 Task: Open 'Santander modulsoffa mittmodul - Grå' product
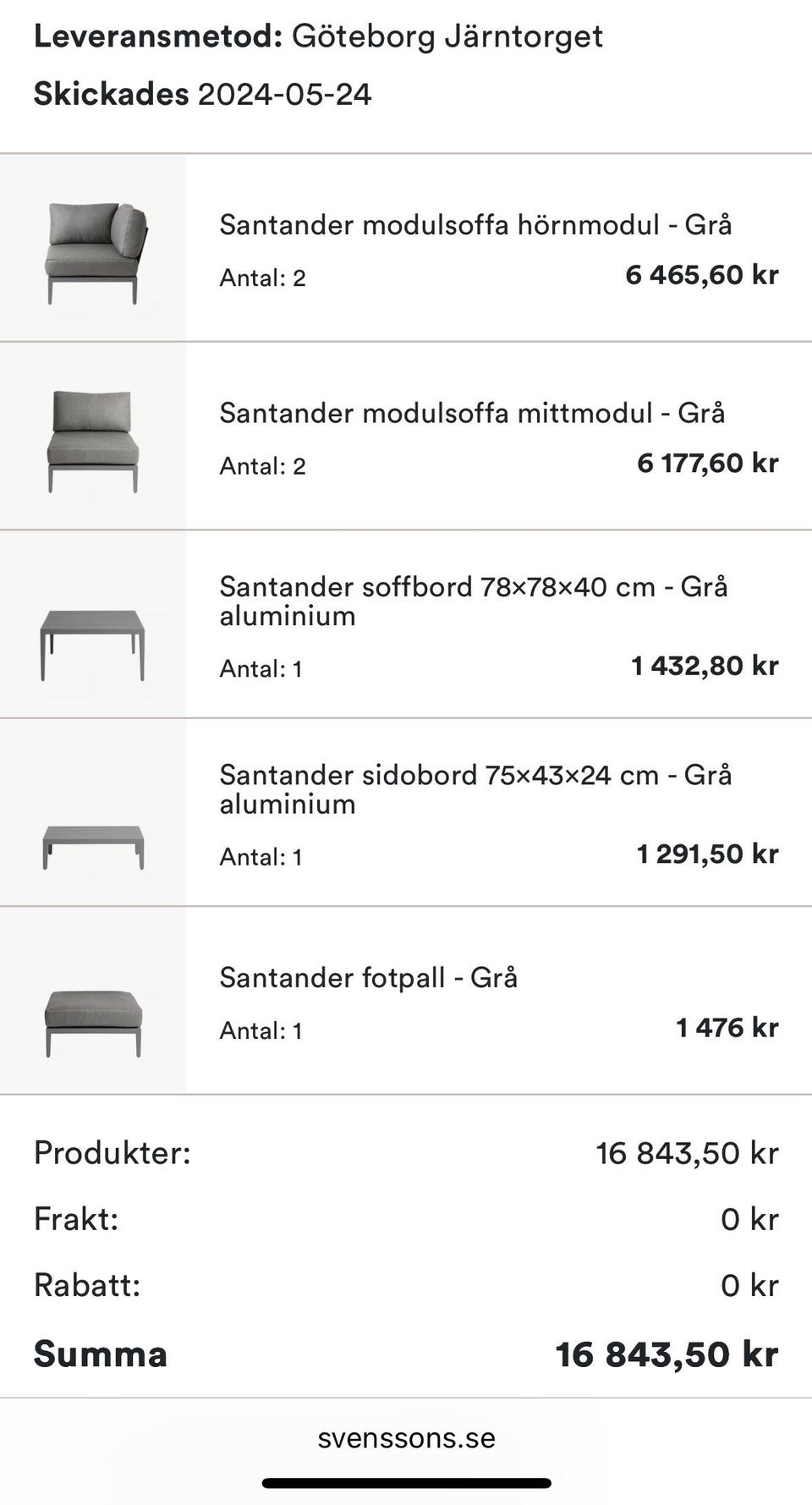[x=474, y=413]
